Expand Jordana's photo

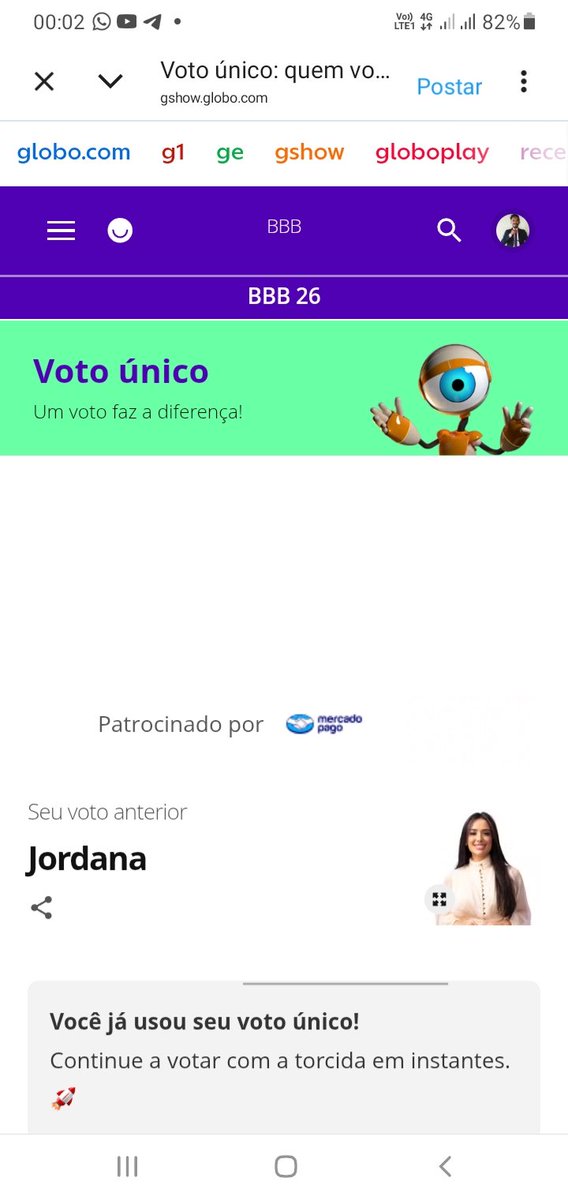pos(439,899)
